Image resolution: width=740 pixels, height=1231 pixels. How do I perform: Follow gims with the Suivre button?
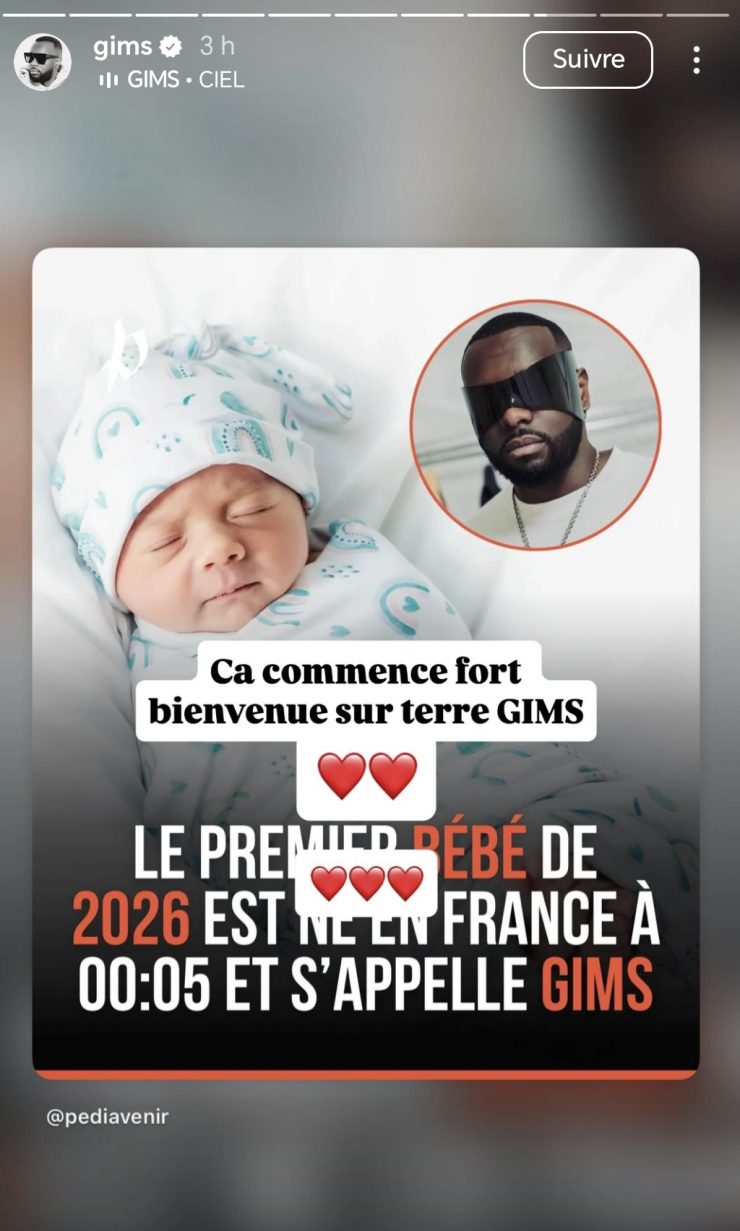point(588,60)
